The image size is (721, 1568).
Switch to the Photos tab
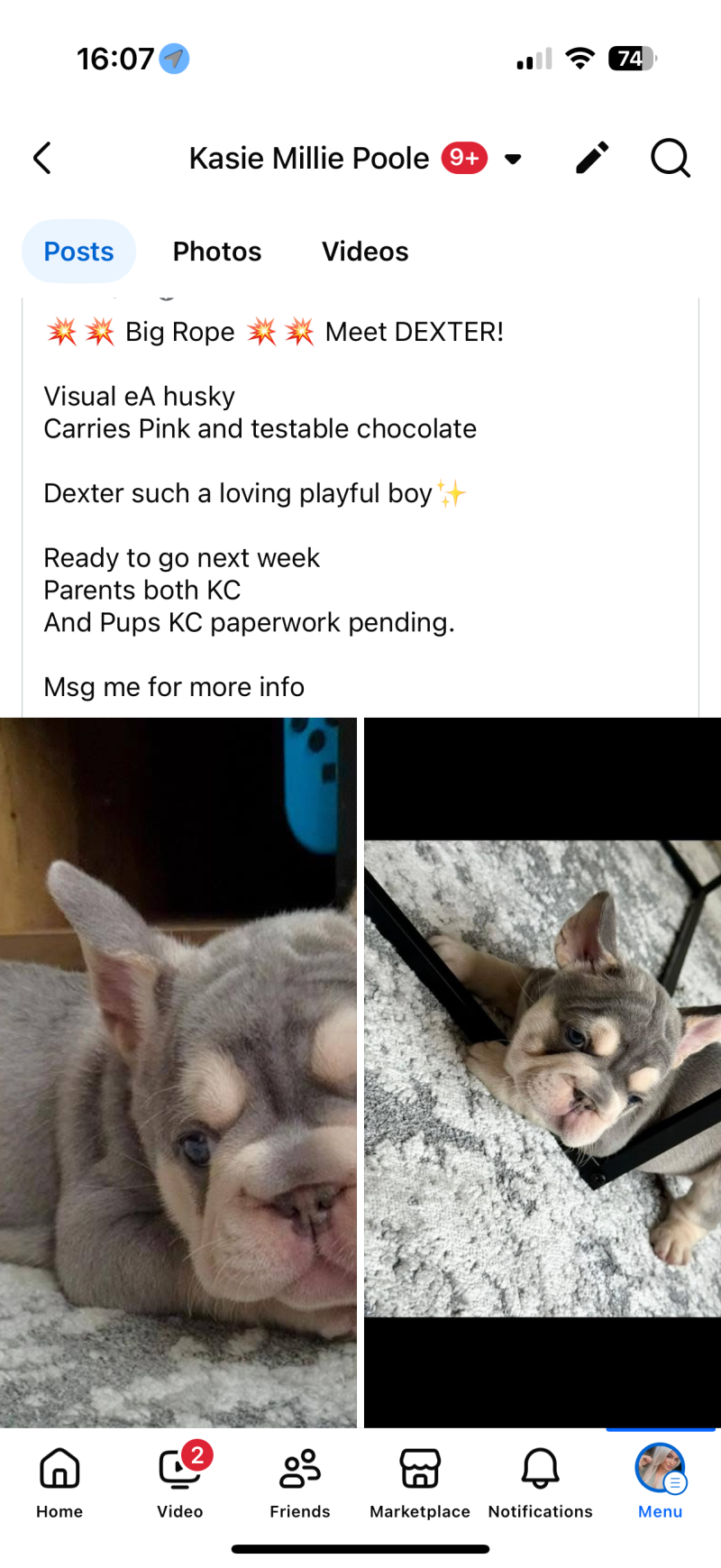coord(217,252)
